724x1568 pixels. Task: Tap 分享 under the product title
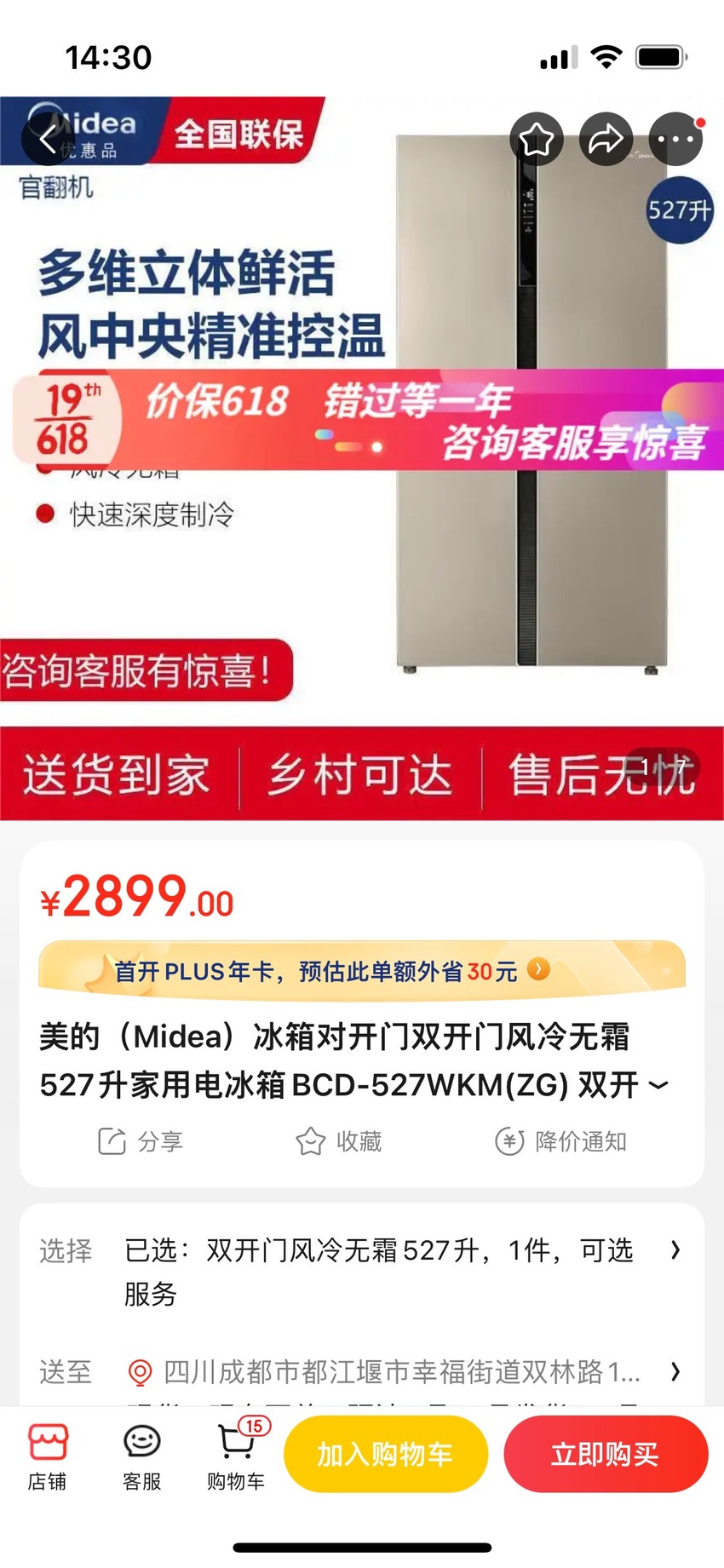tap(141, 1141)
